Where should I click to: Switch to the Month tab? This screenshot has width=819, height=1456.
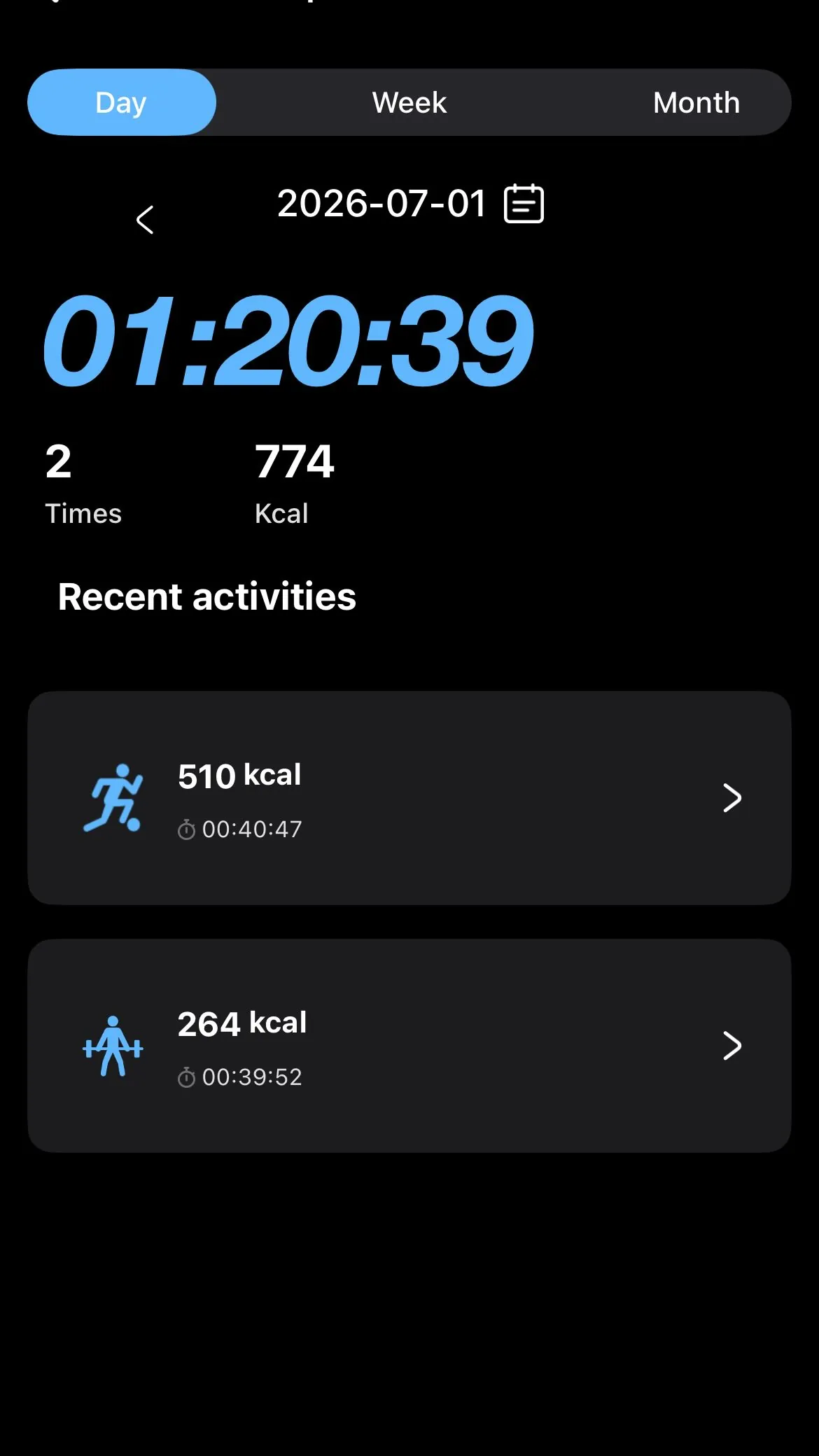pyautogui.click(x=696, y=102)
